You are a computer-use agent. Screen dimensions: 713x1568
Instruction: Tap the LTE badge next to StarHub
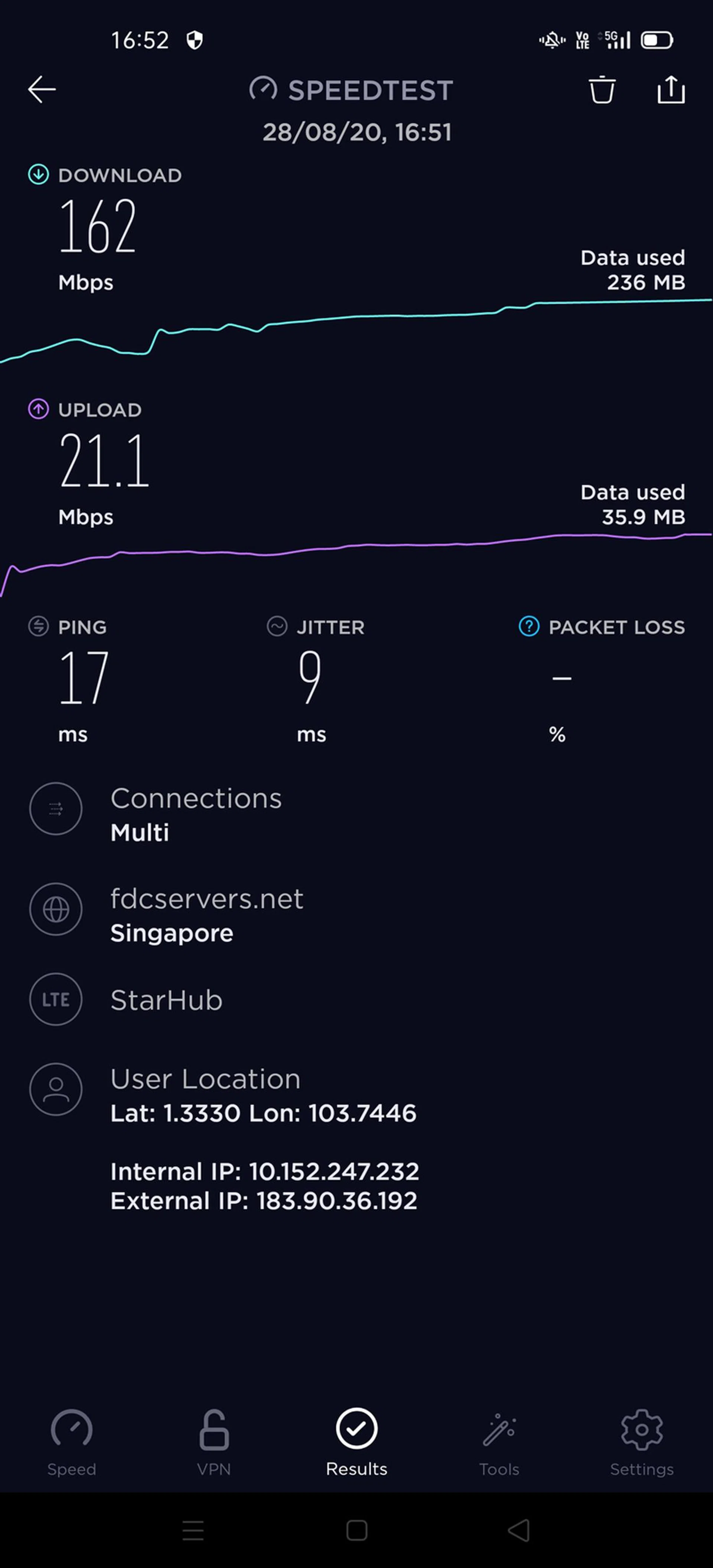click(55, 999)
